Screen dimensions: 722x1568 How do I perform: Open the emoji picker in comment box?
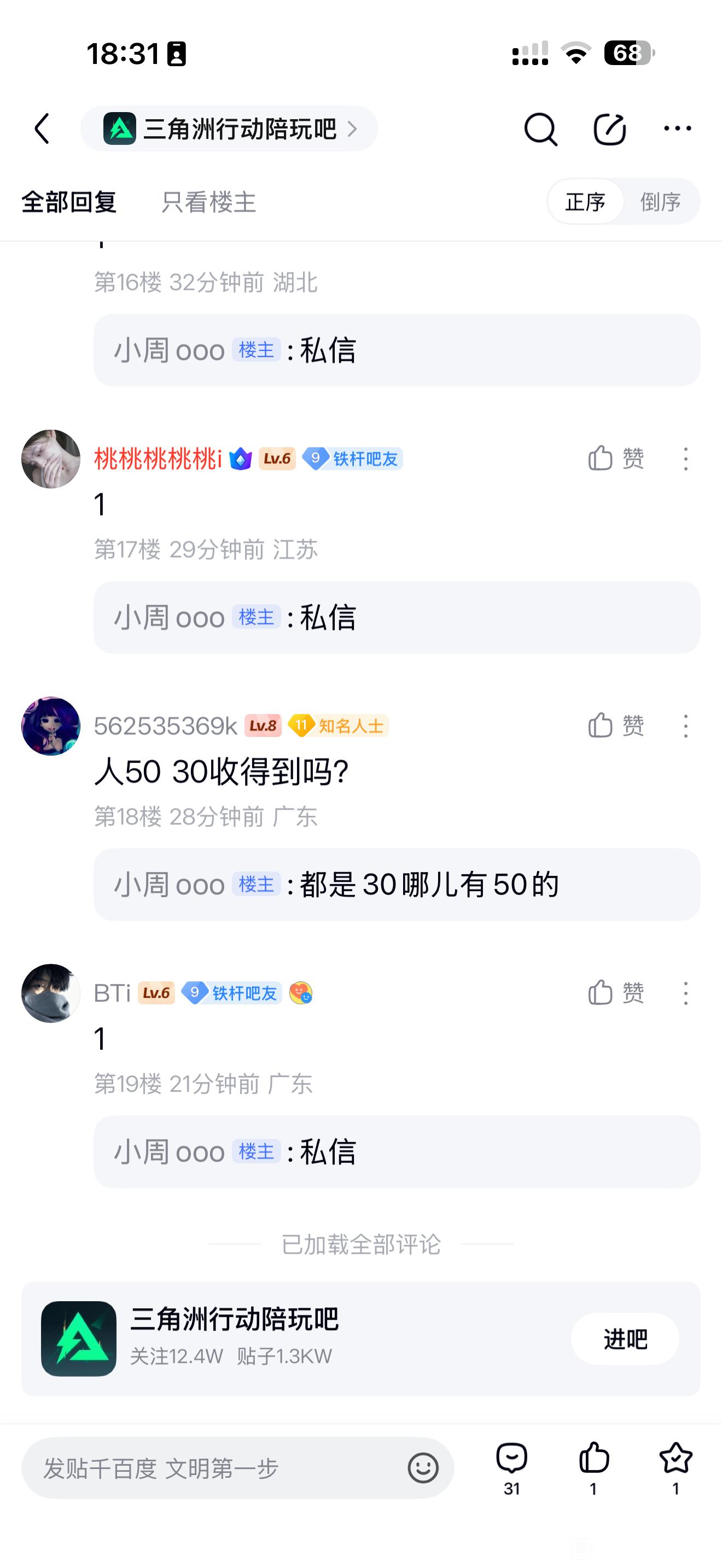click(422, 1467)
